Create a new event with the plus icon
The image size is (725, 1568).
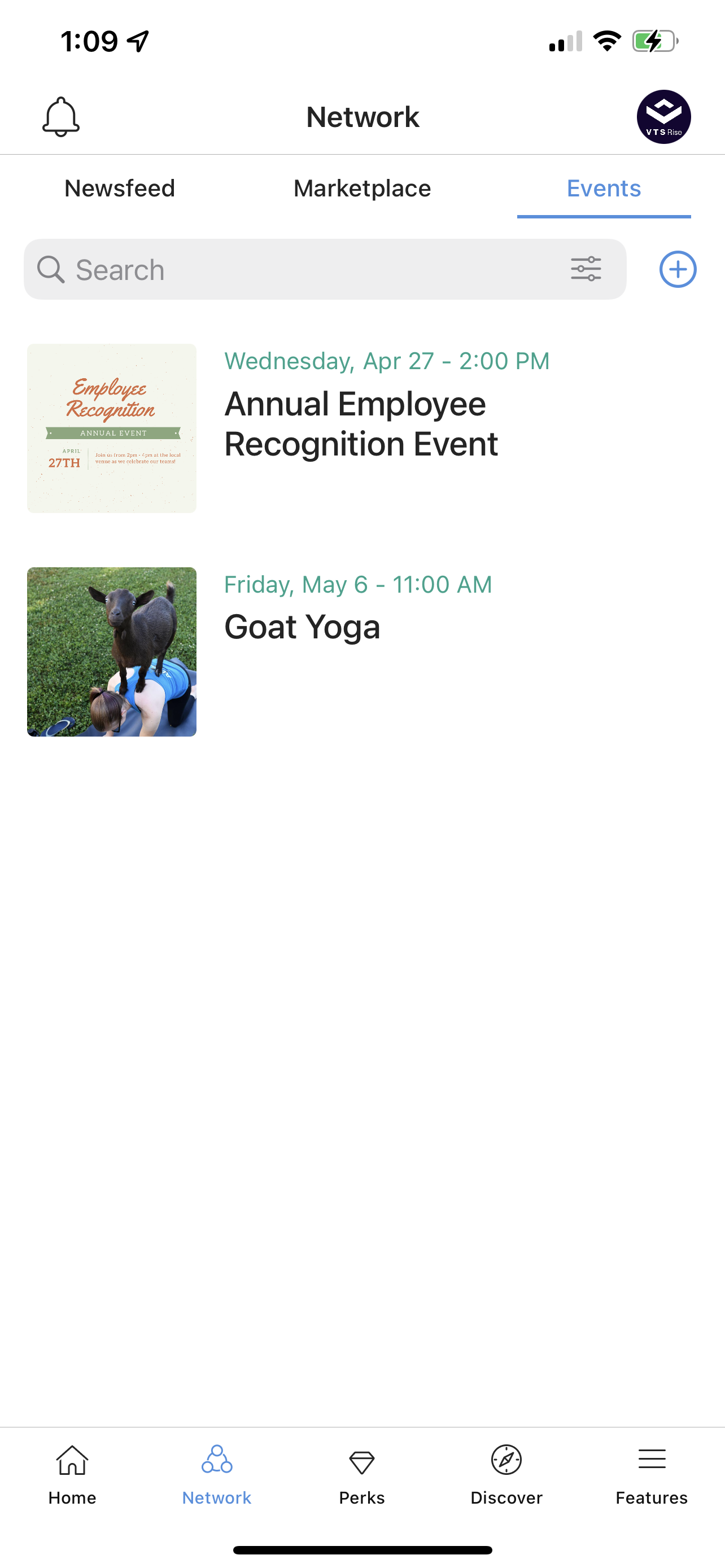click(x=678, y=269)
